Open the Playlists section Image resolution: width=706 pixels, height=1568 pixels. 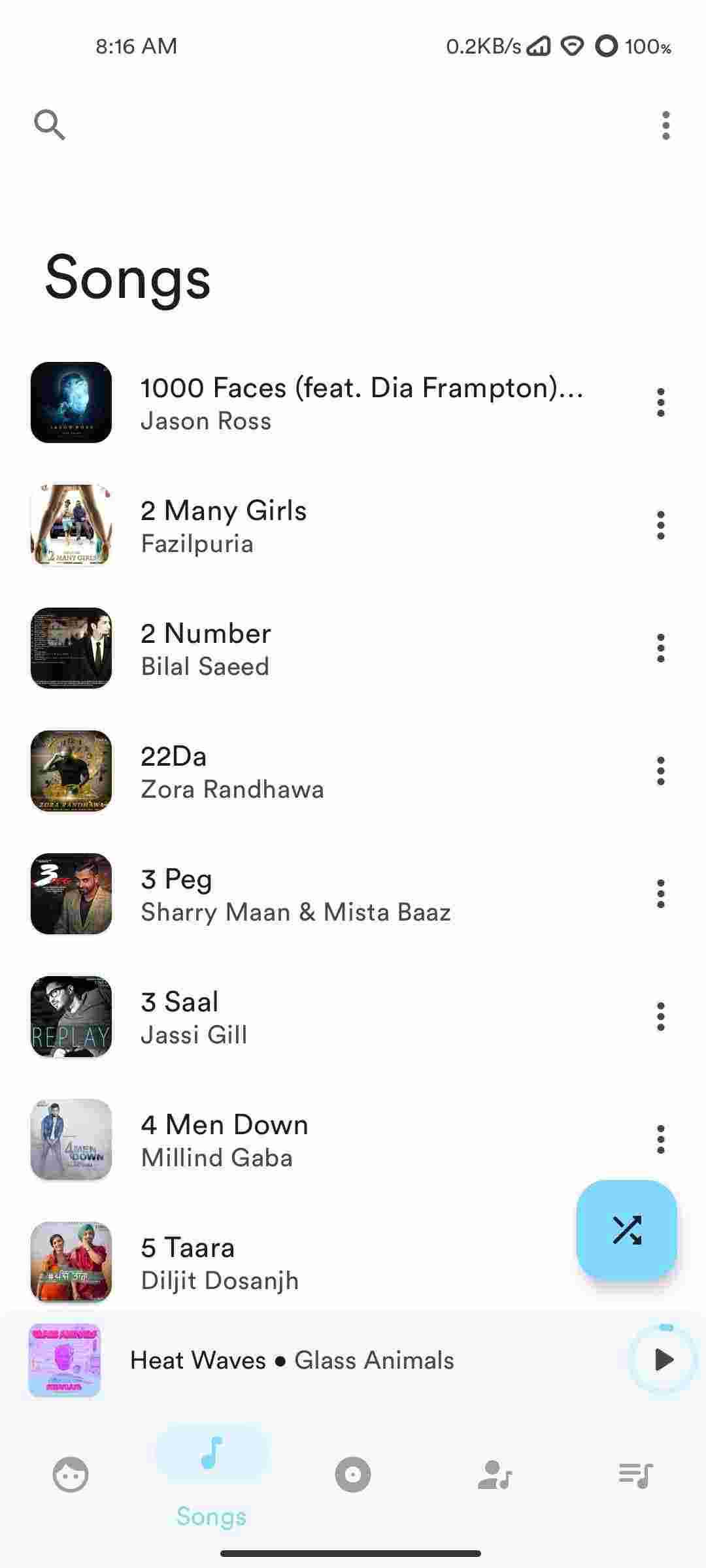tap(635, 1474)
